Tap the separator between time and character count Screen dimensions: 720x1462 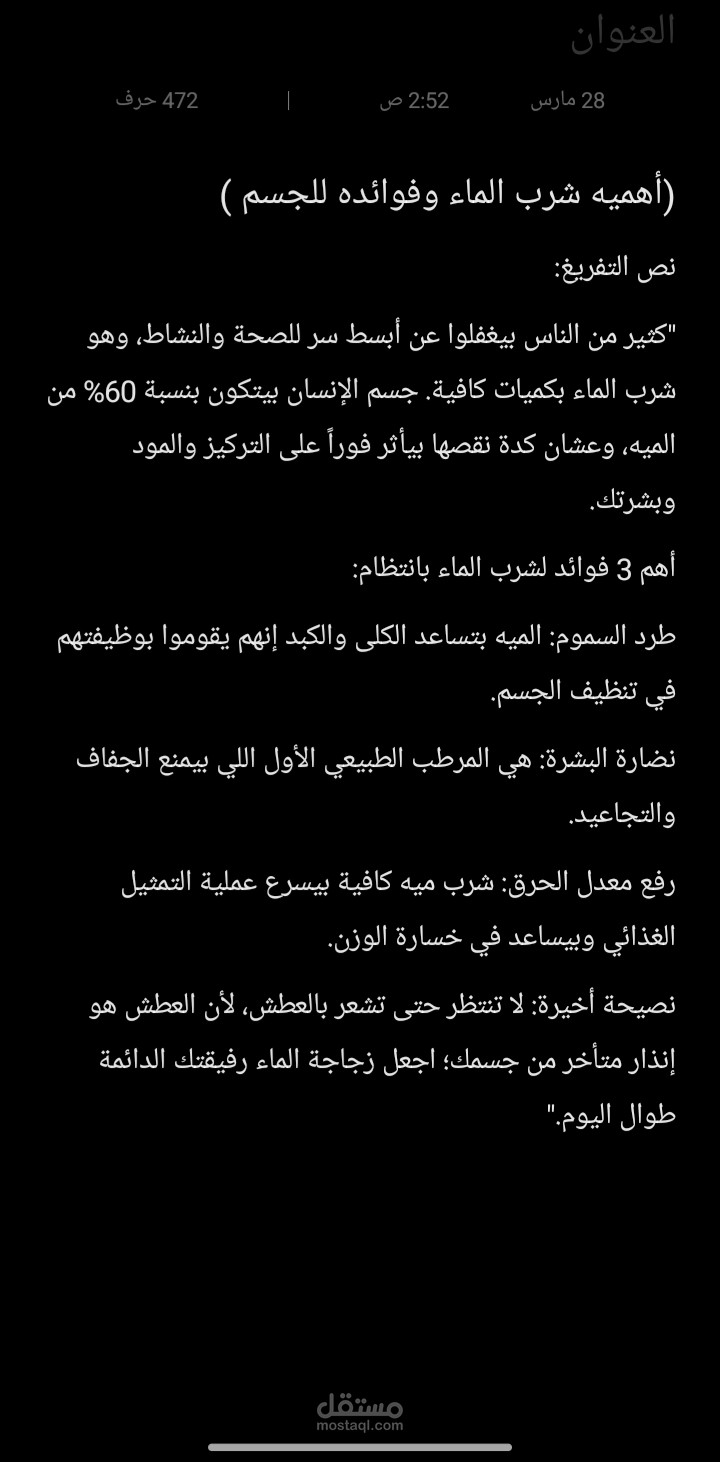tap(289, 100)
